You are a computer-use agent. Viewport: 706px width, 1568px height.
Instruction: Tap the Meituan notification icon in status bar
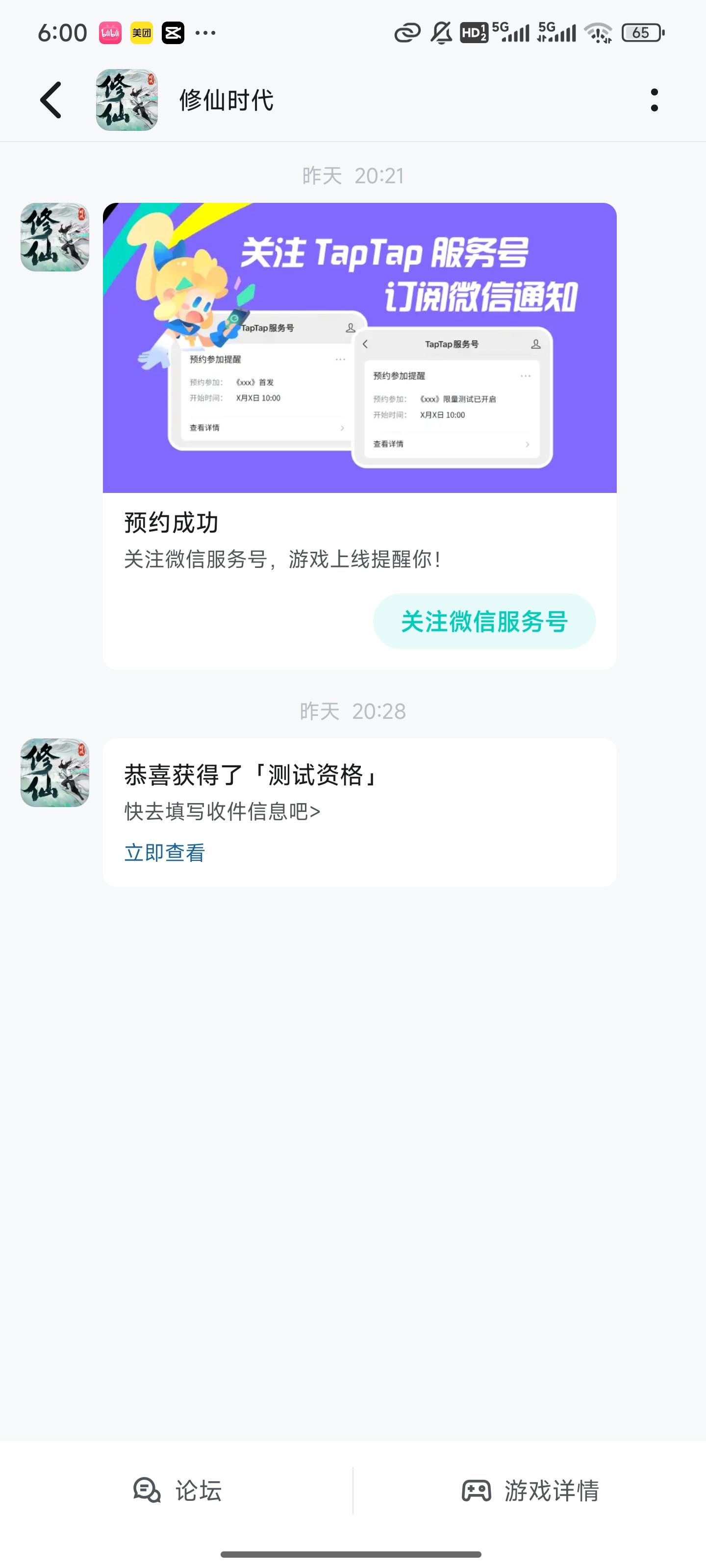141,32
